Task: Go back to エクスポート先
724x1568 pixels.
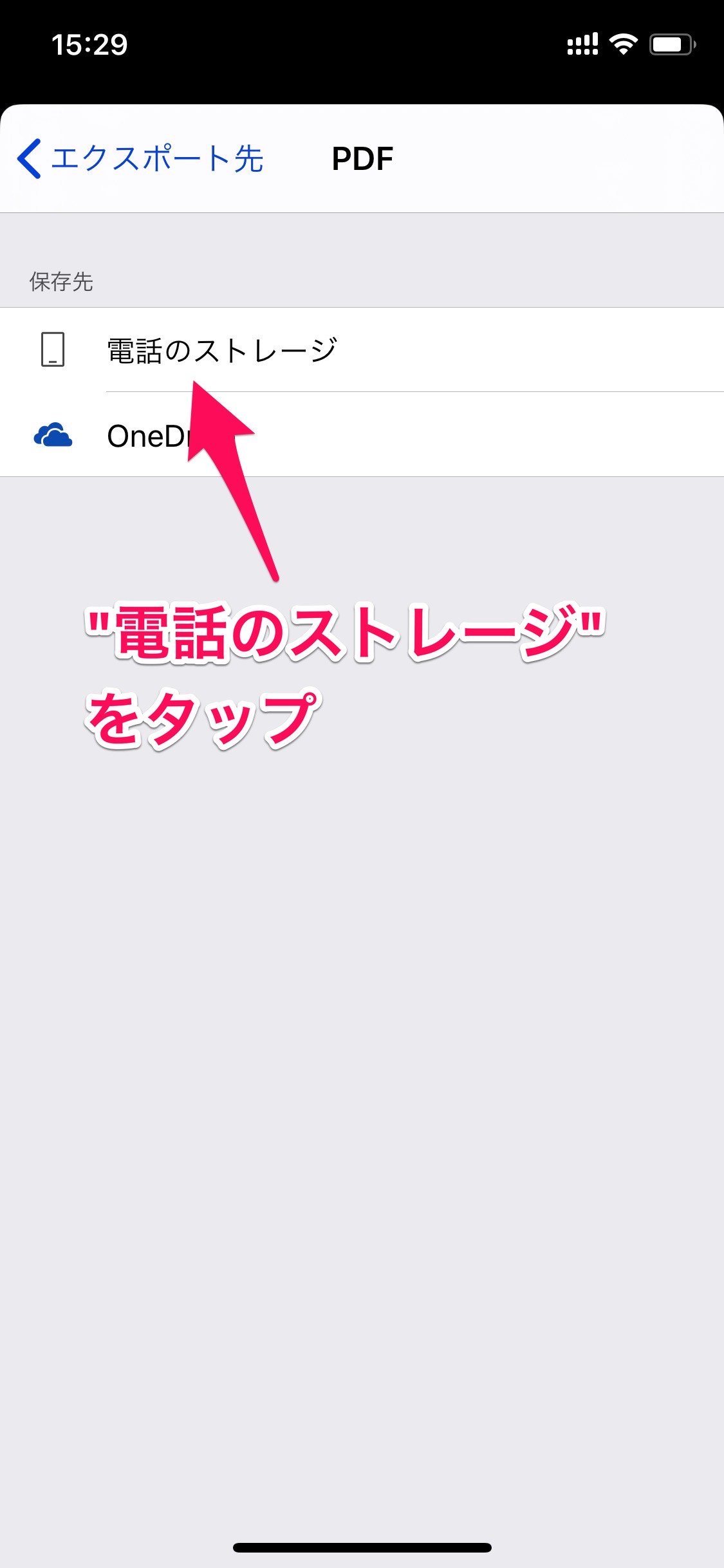Action: coord(140,158)
